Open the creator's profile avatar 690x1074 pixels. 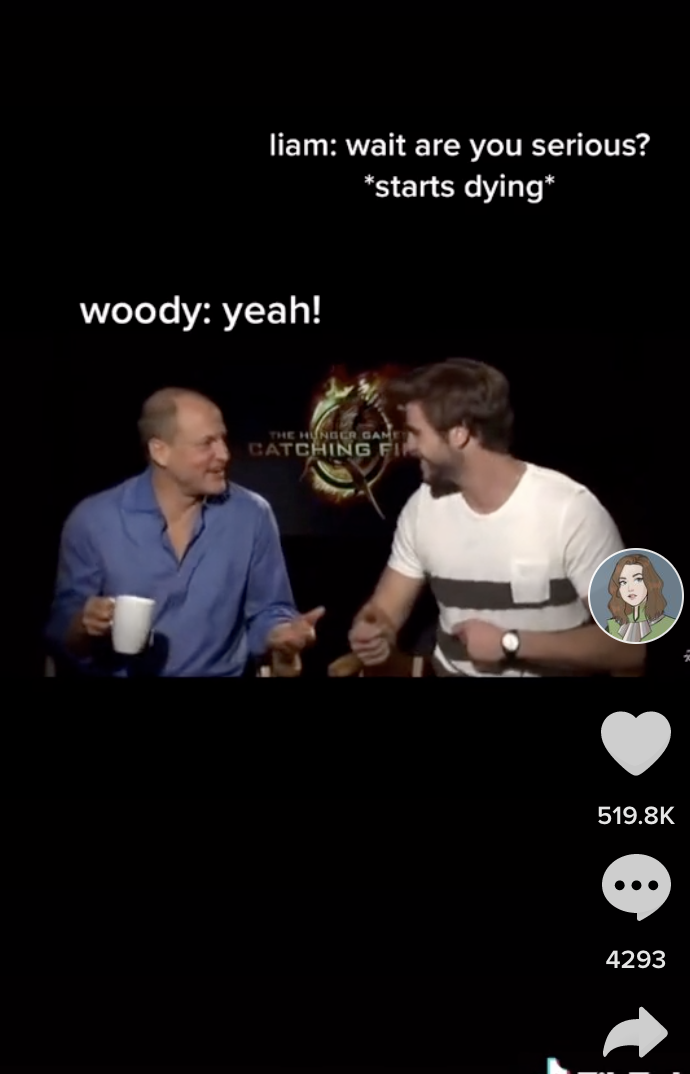pyautogui.click(x=635, y=595)
